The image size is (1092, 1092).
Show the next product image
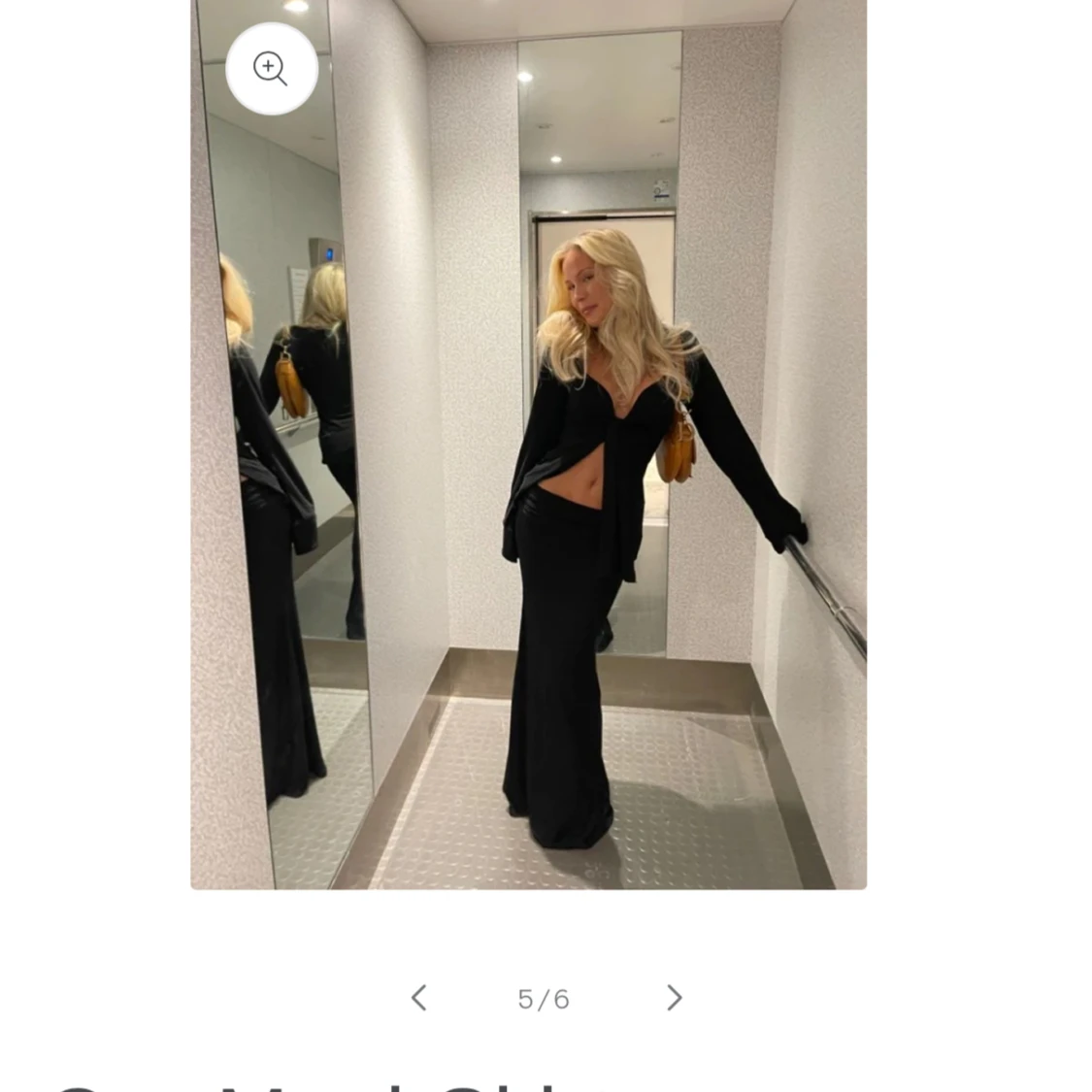(675, 998)
